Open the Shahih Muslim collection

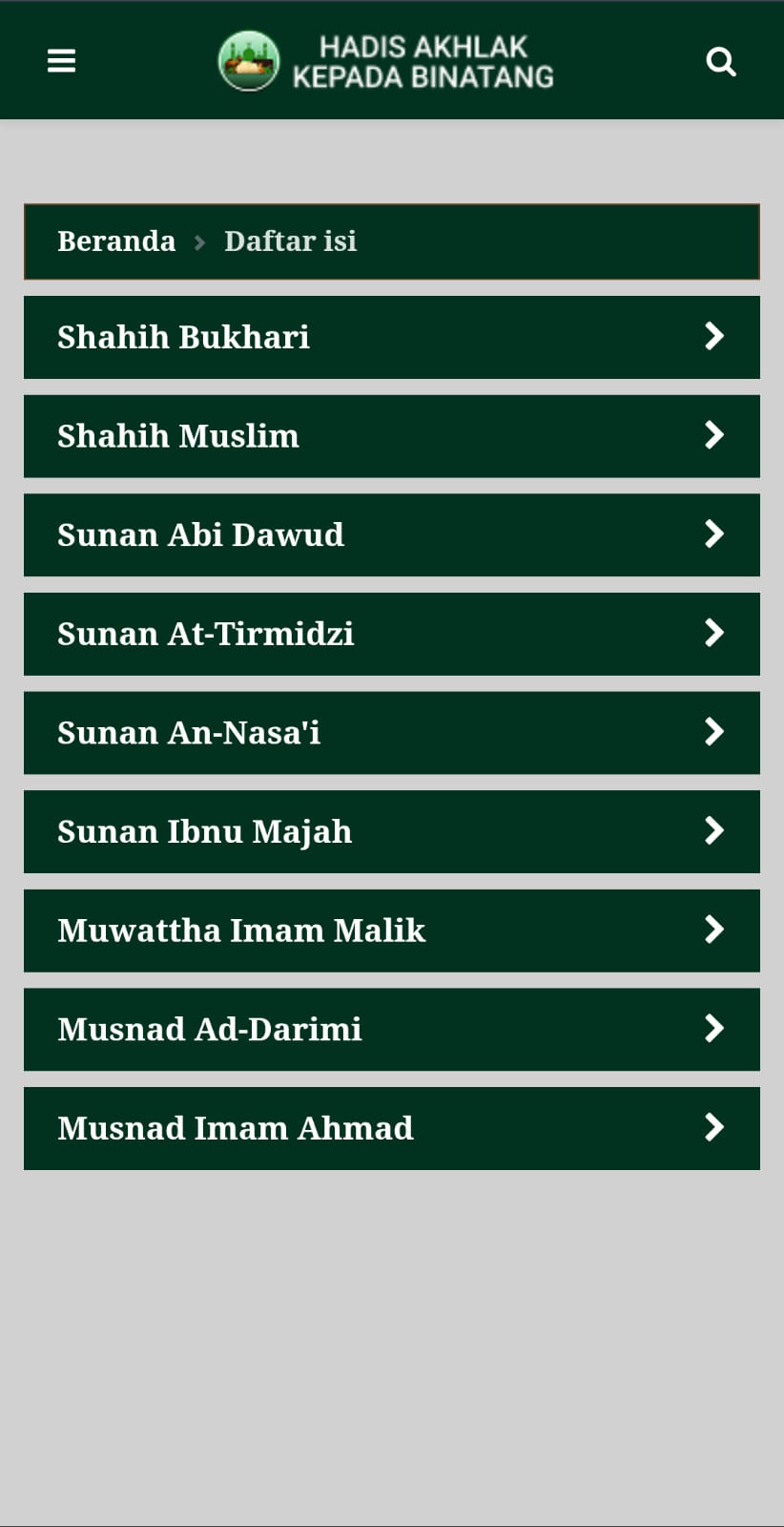[392, 436]
